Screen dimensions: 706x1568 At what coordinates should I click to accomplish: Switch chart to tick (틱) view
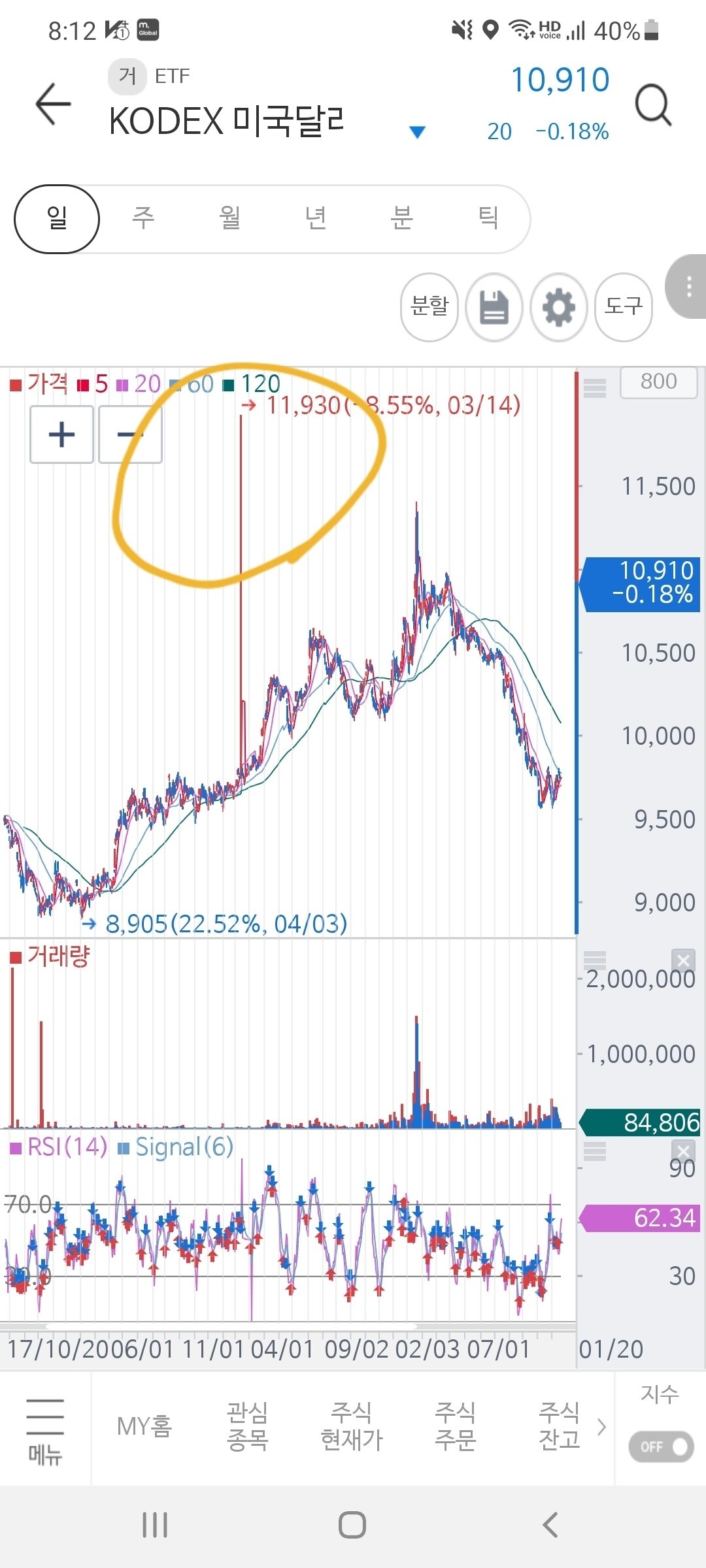tap(488, 218)
